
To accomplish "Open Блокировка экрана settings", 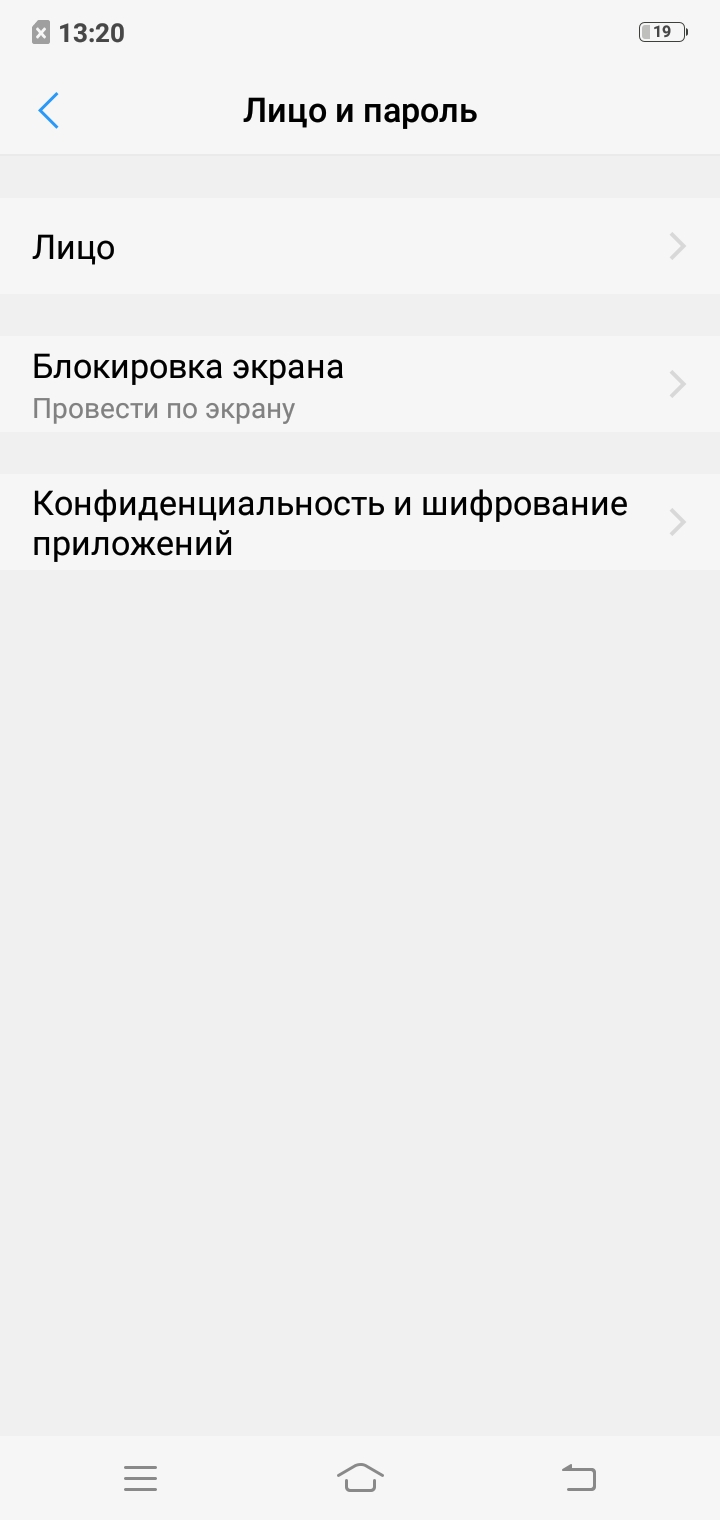I will click(x=360, y=384).
